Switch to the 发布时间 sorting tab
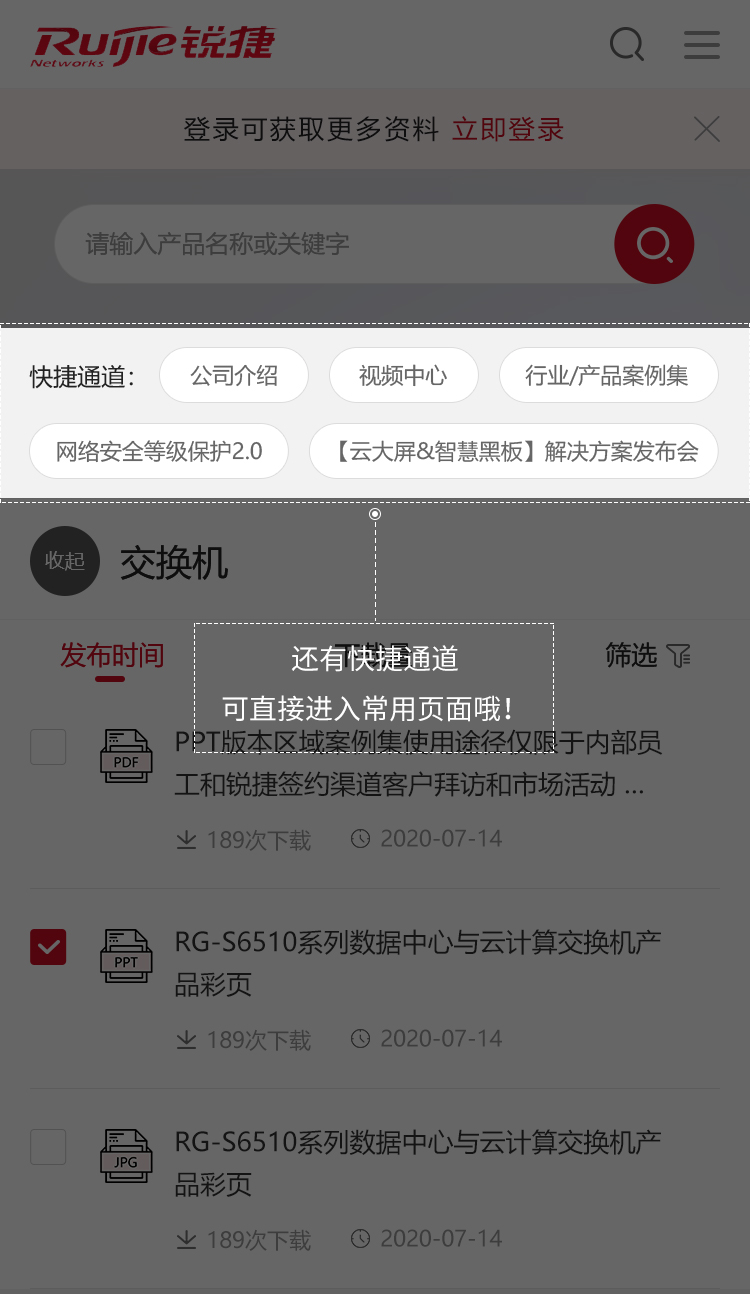Viewport: 750px width, 1294px height. point(111,656)
